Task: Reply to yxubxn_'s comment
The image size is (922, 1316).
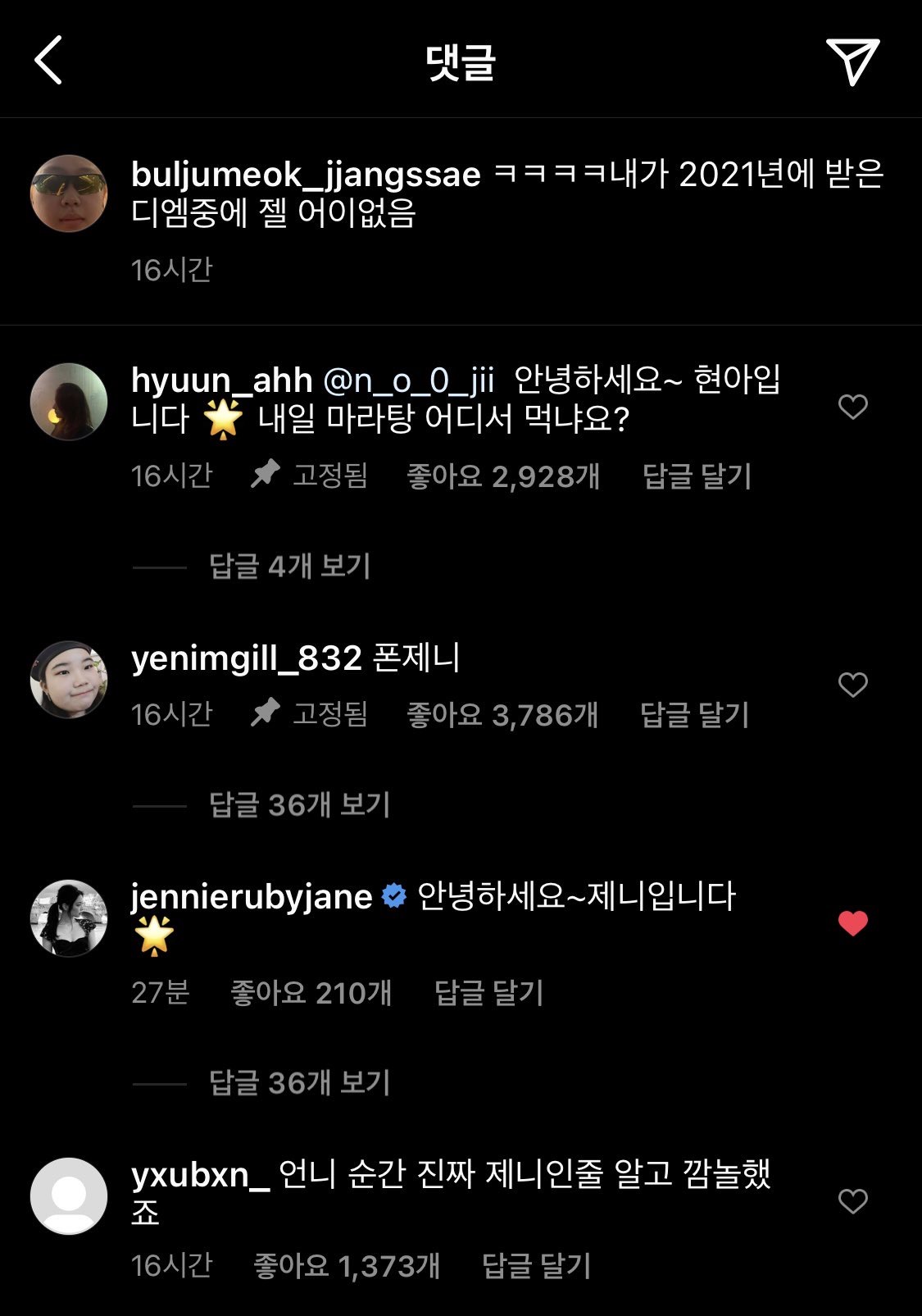Action: [536, 1265]
